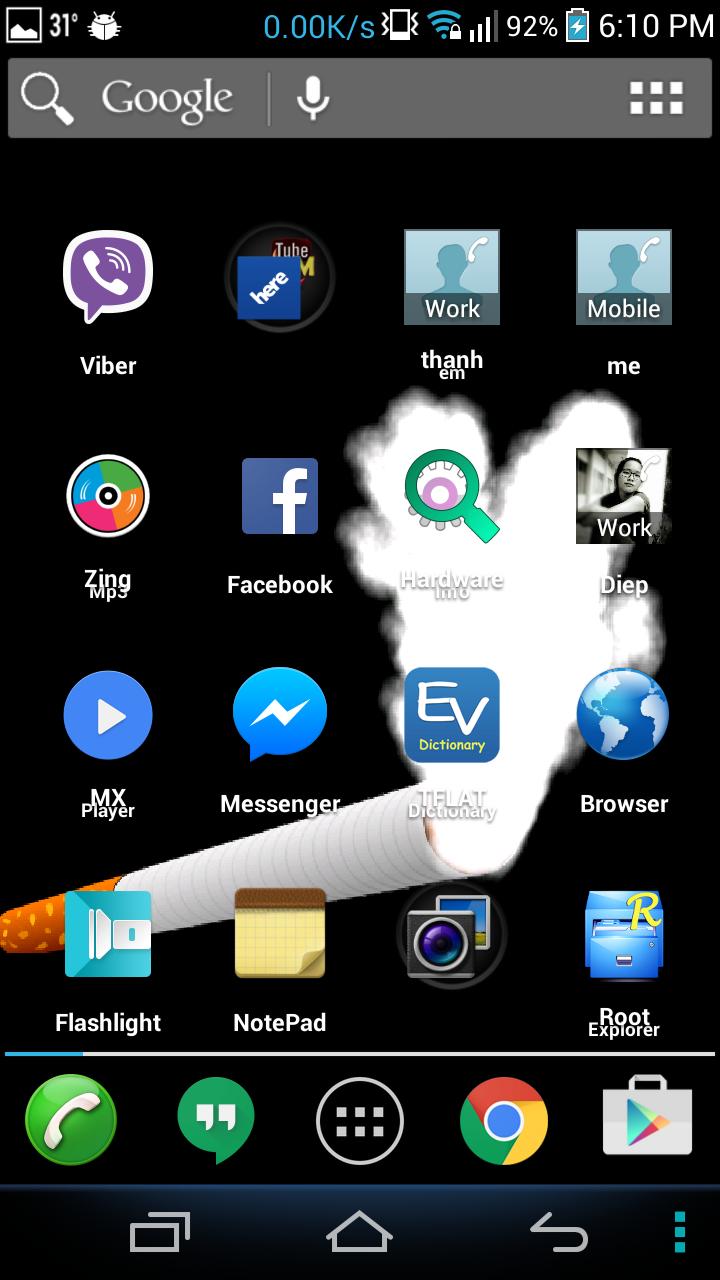Open TFLAT Dictionary app
The width and height of the screenshot is (720, 1280).
pos(452,715)
